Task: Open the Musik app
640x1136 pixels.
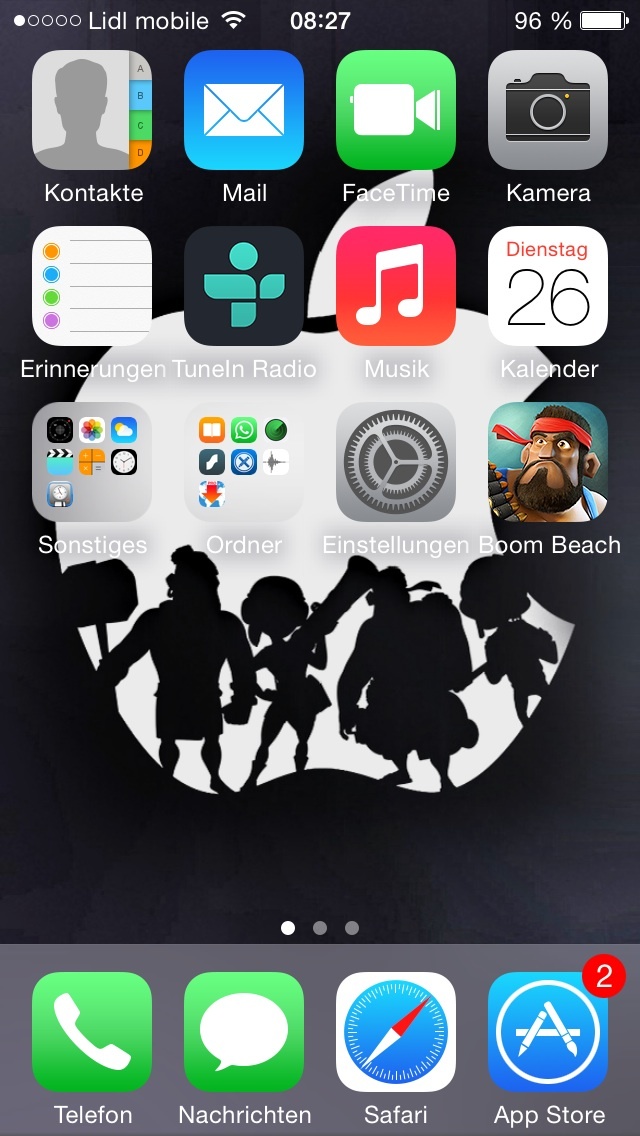Action: click(396, 287)
